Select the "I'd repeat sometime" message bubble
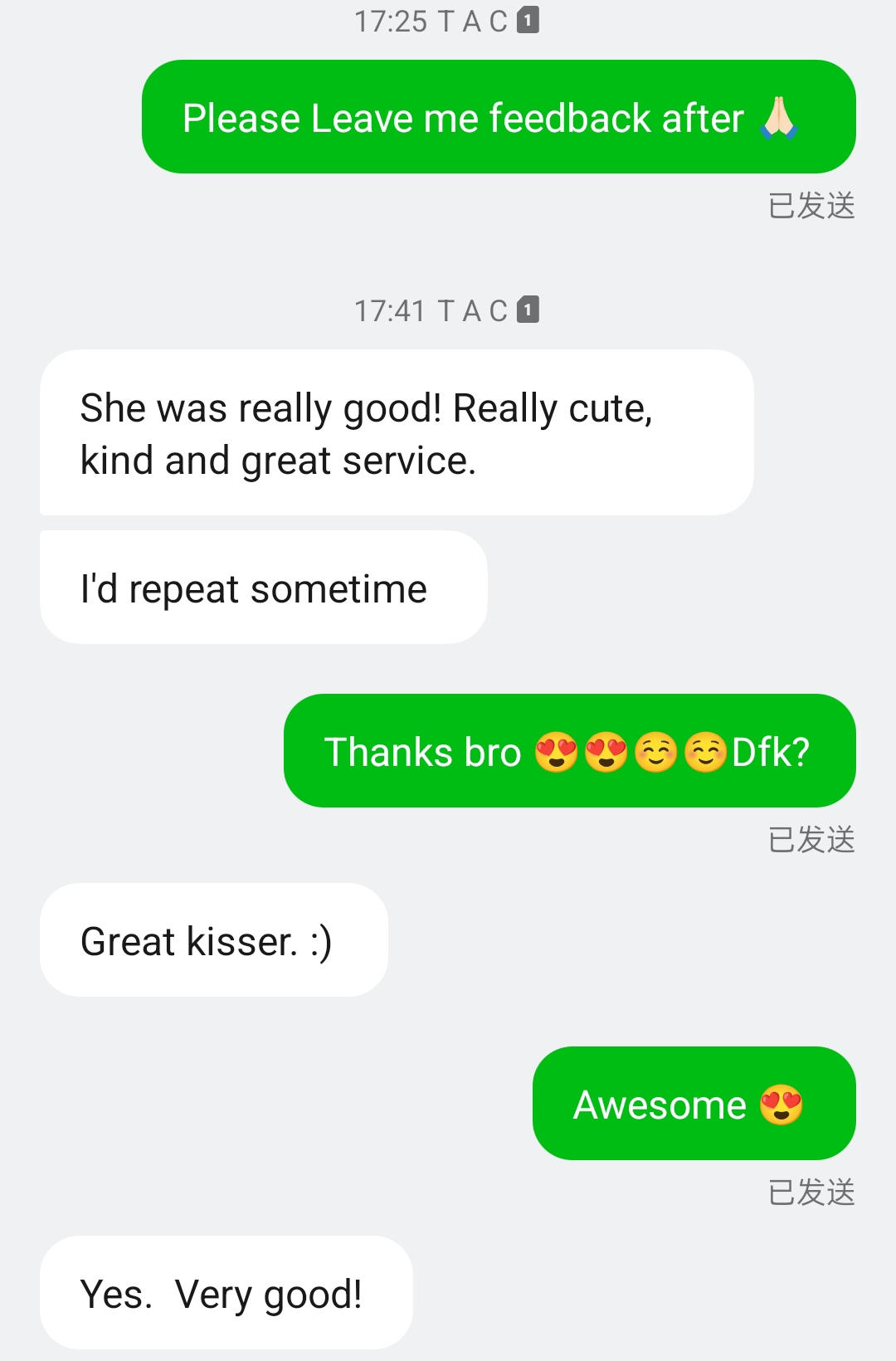 coord(263,588)
